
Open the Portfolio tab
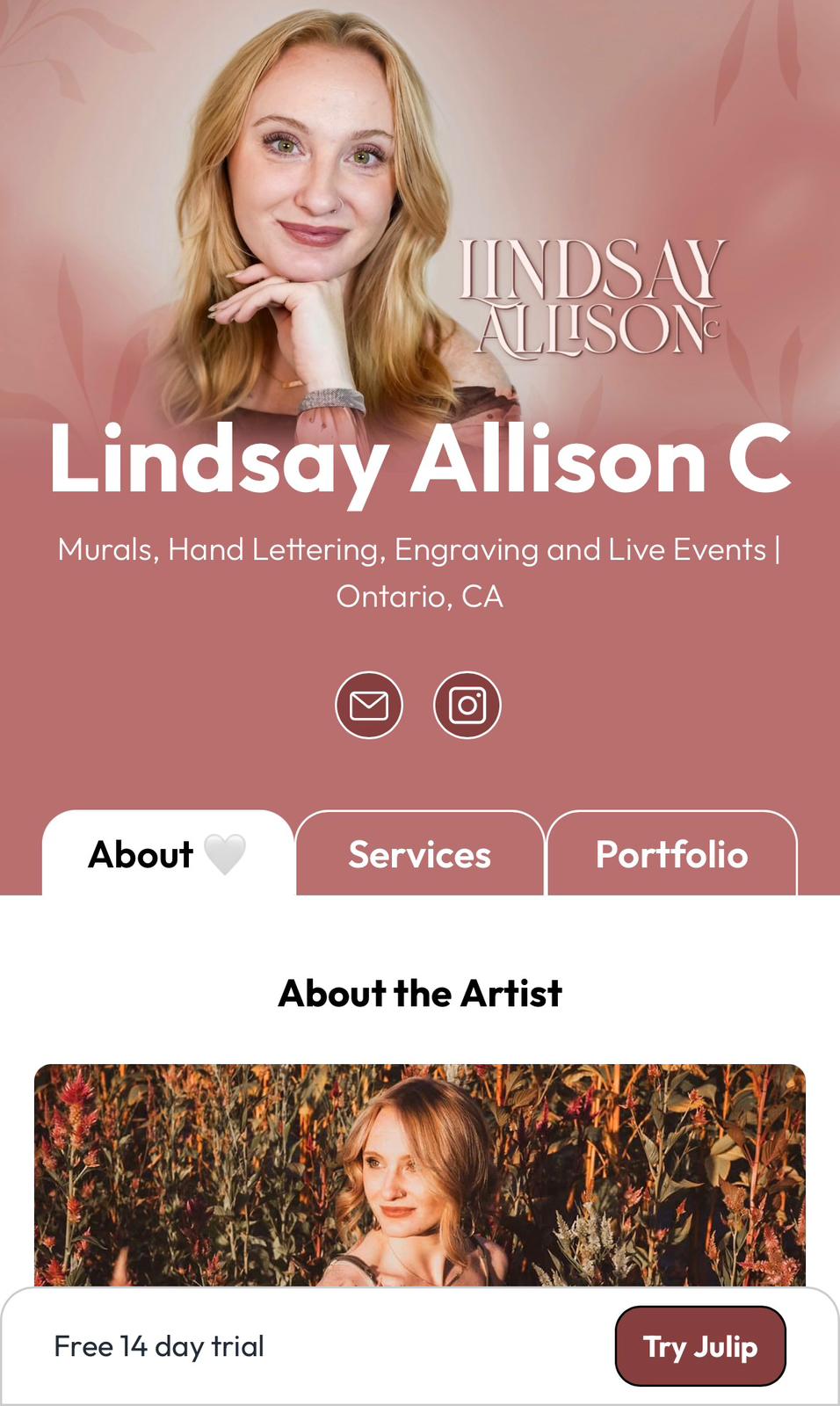tap(672, 854)
